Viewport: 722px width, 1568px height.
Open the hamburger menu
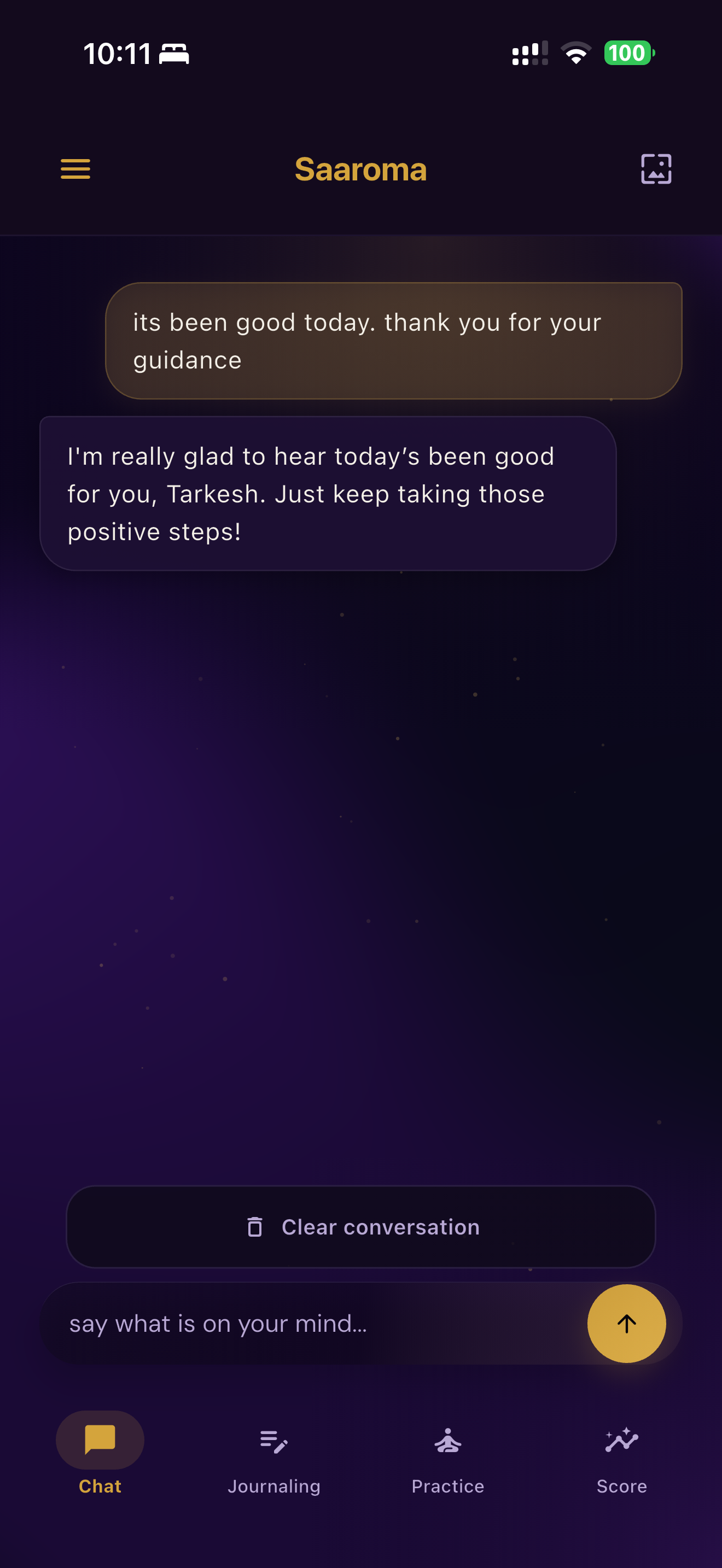(x=75, y=168)
